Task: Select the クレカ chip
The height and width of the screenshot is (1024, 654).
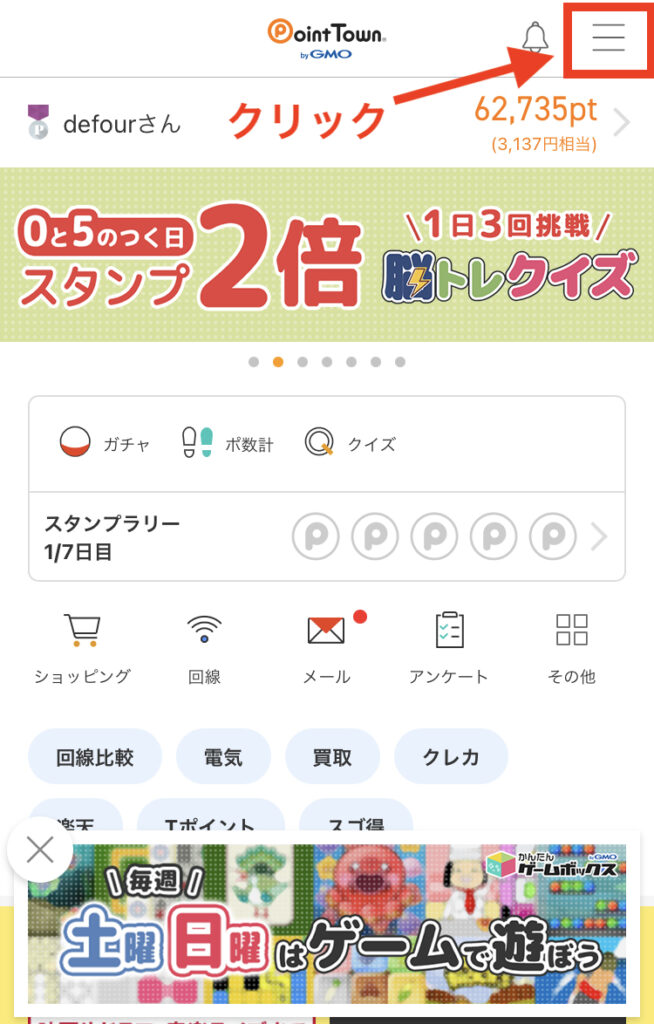Action: pos(451,756)
